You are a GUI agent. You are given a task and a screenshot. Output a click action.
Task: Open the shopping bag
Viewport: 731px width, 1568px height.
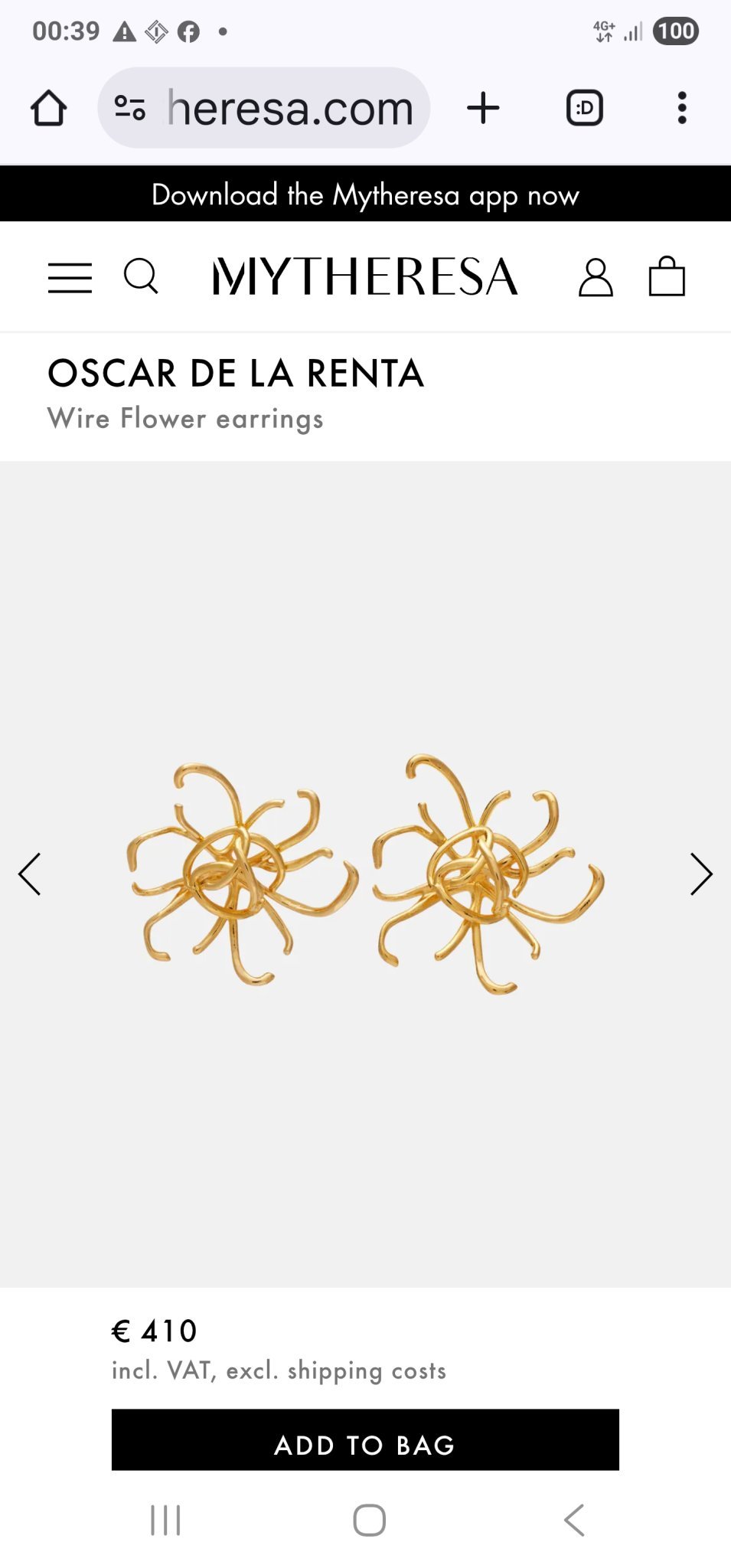coord(667,276)
